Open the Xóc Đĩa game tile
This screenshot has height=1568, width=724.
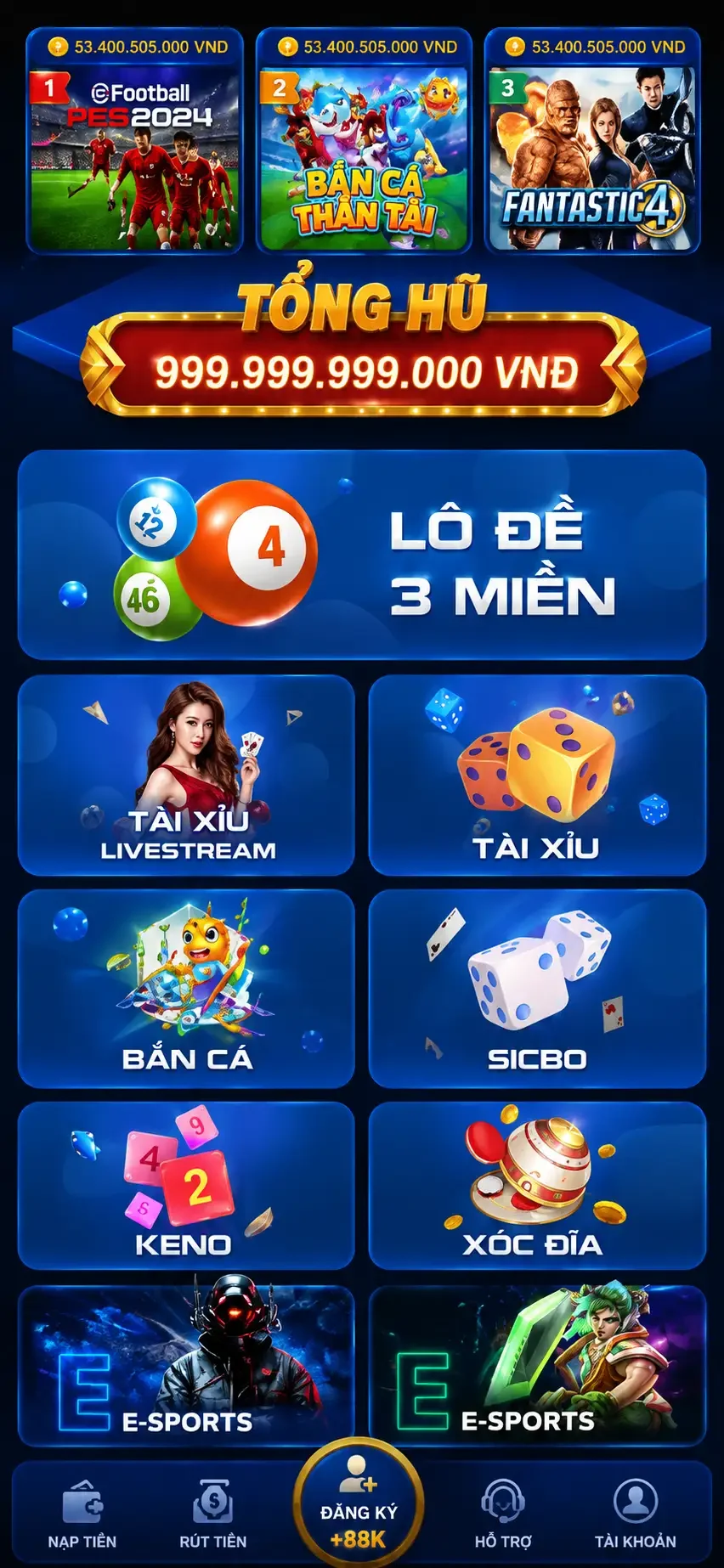coord(537,1186)
